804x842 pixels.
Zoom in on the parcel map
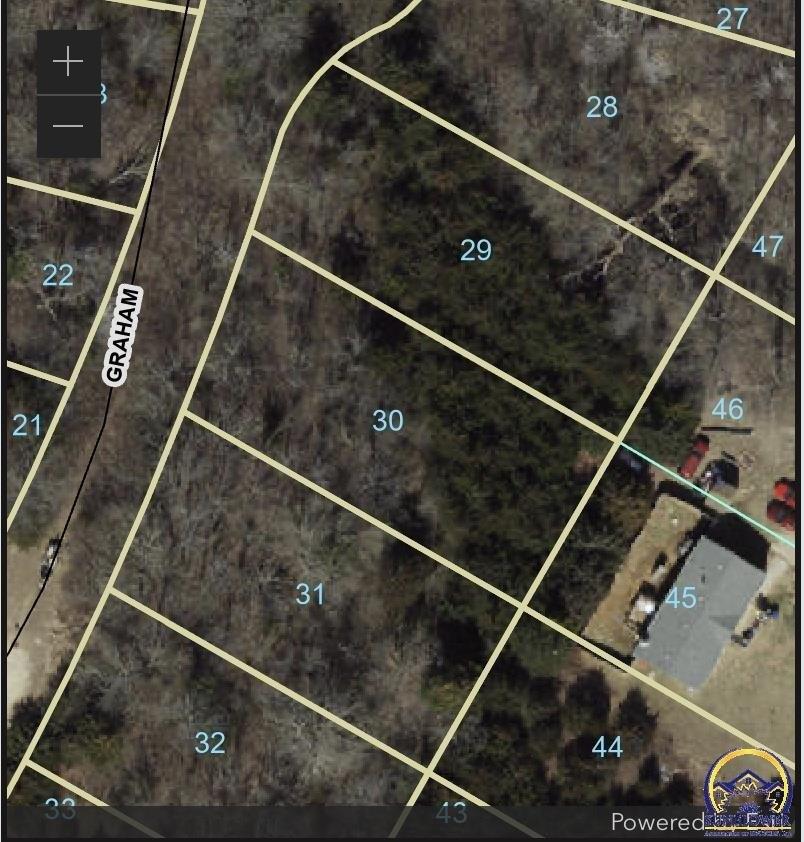click(68, 63)
